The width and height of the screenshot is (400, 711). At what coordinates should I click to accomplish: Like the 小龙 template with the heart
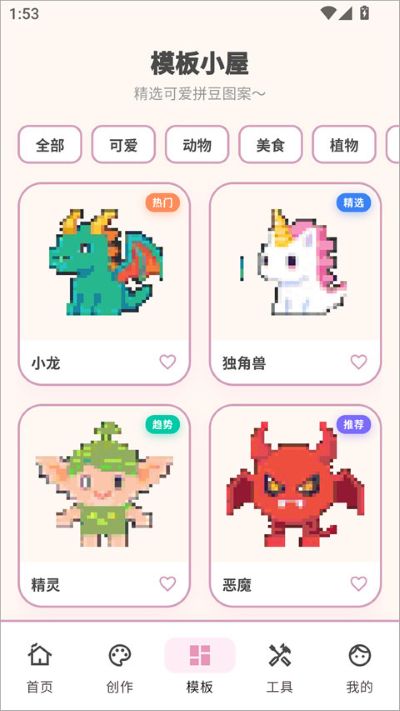click(x=167, y=362)
